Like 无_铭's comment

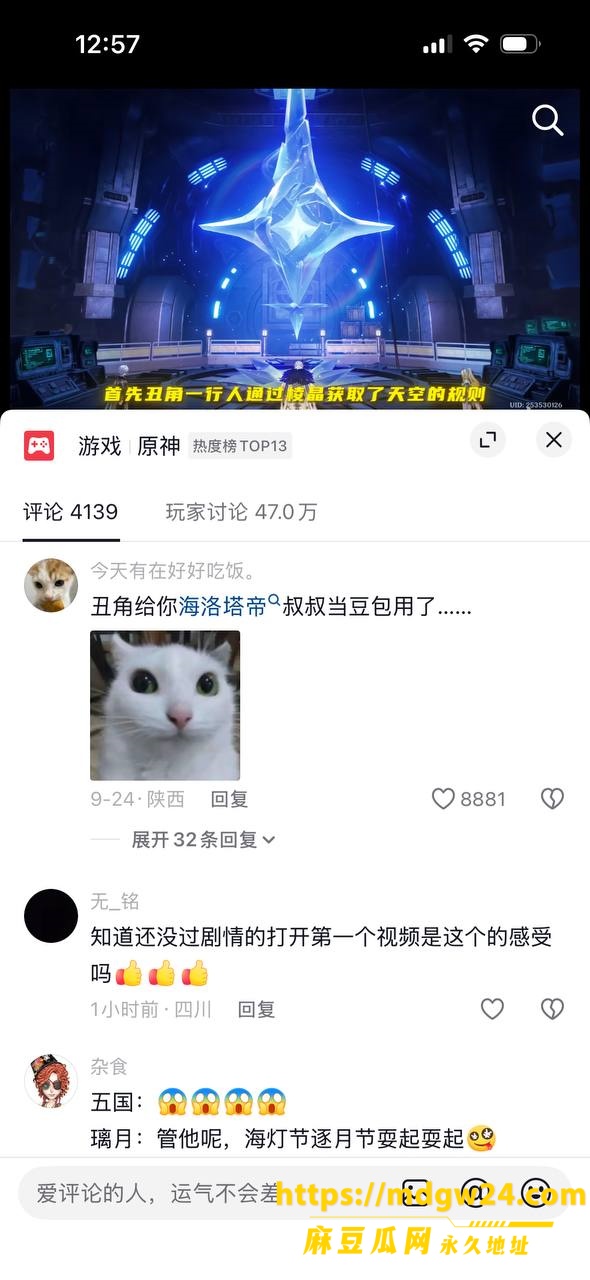(492, 1009)
